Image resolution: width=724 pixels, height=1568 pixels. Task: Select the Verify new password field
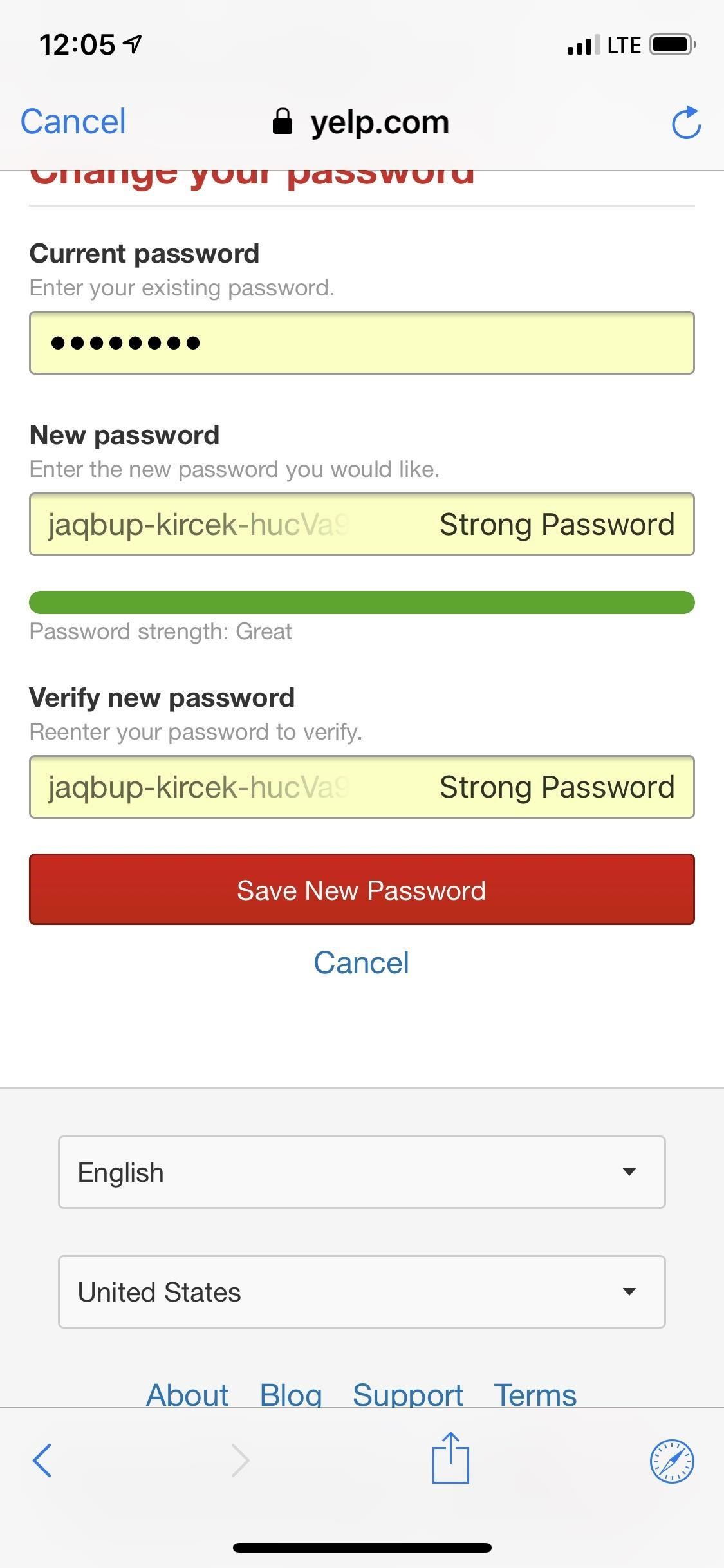[362, 787]
